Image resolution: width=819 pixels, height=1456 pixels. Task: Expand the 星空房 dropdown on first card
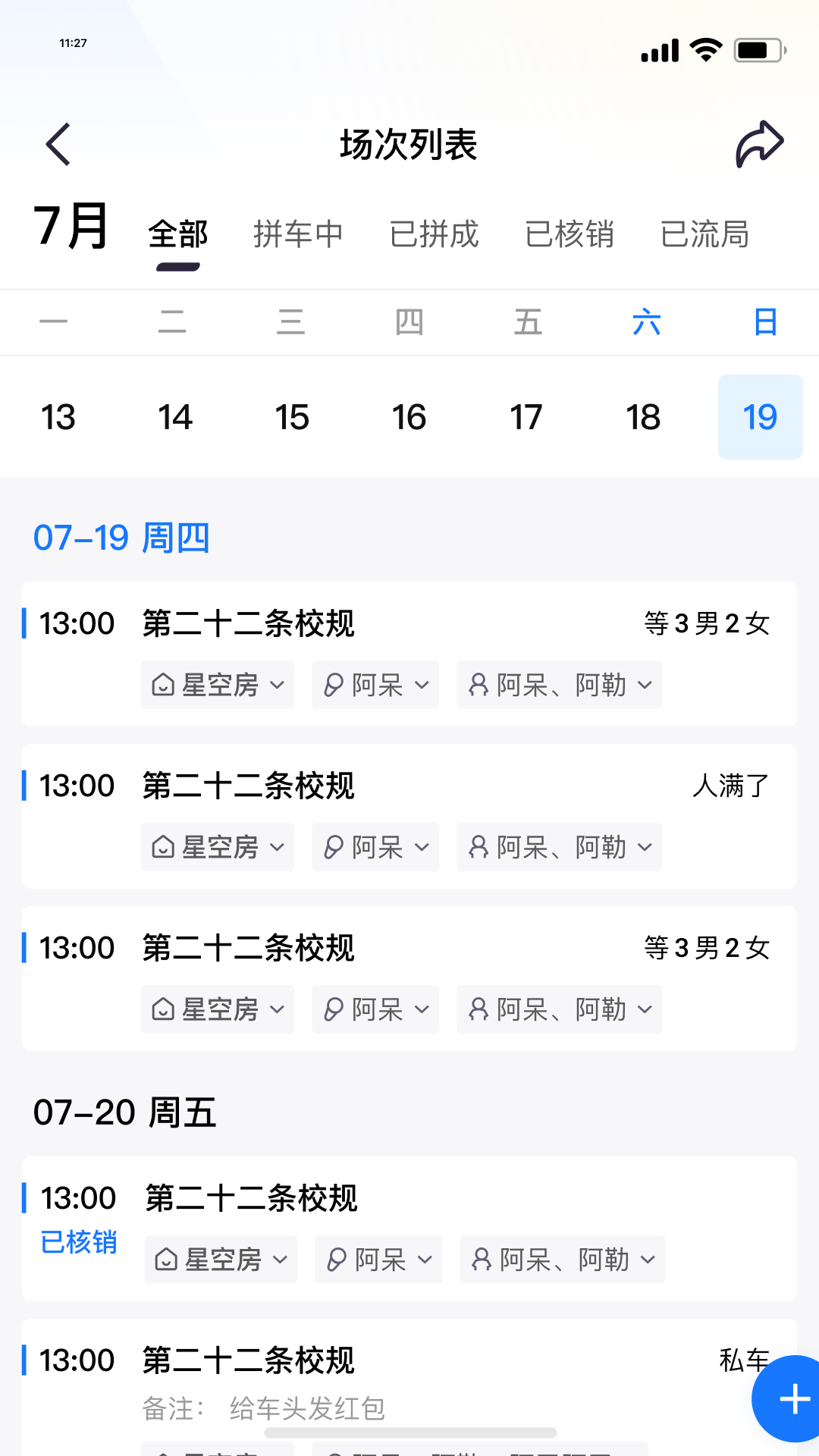click(x=278, y=685)
